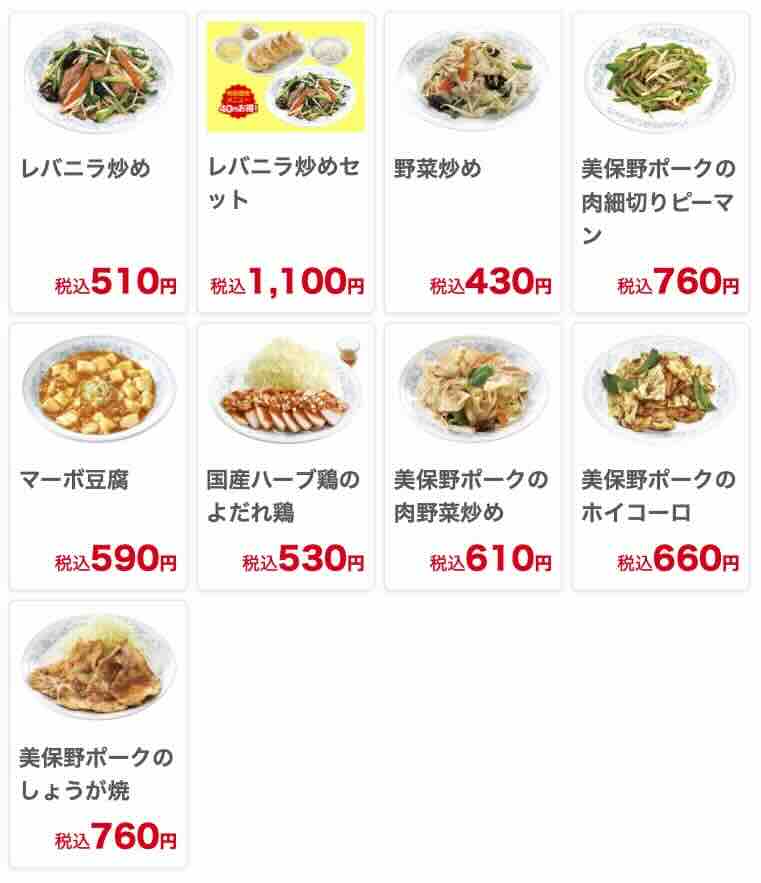The image size is (761, 883).
Task: Open 国産ハーブ鶏のよだれ鶏 card
Action: (286, 456)
